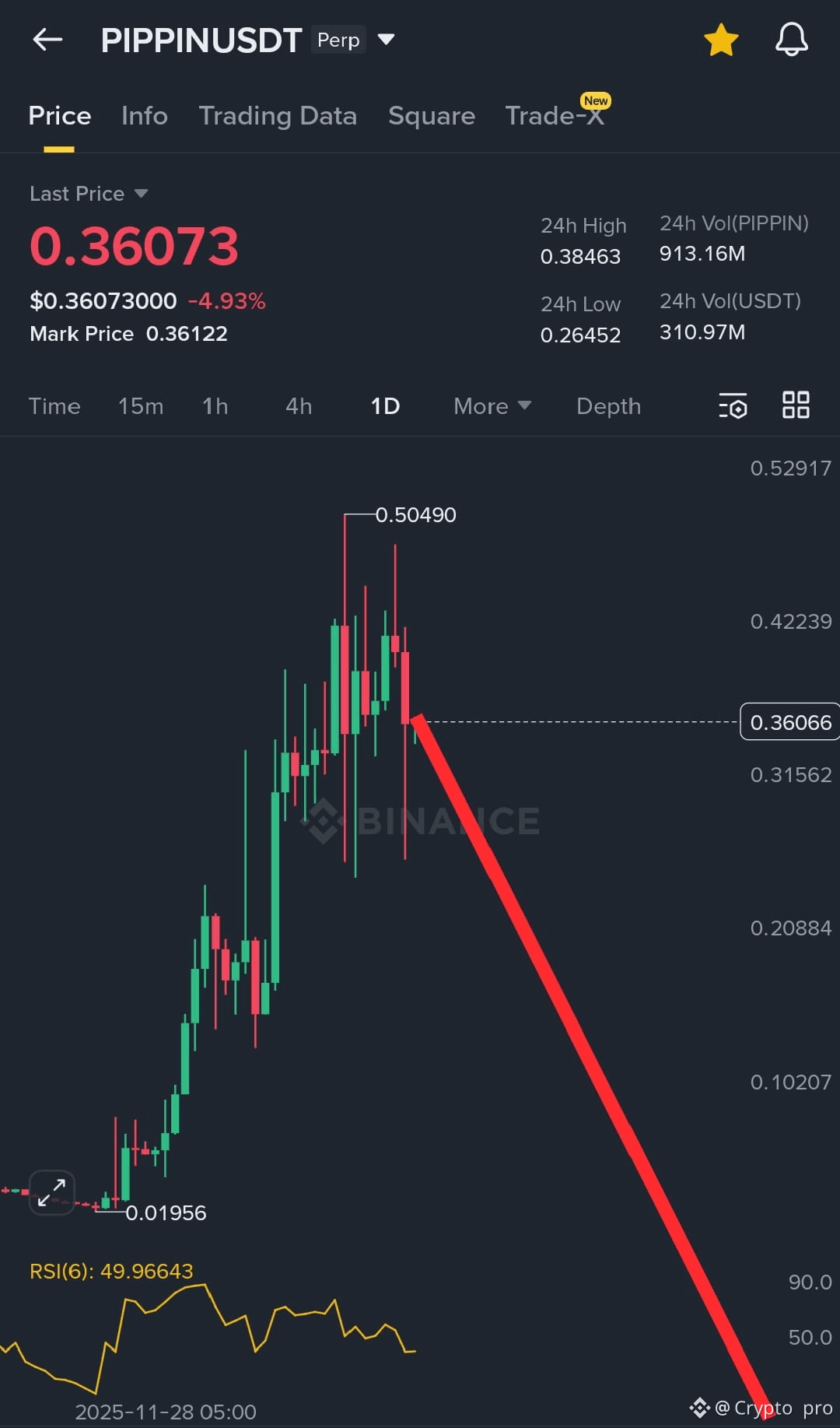Open the More timeframes dropdown
This screenshot has width=840, height=1428.
(492, 405)
